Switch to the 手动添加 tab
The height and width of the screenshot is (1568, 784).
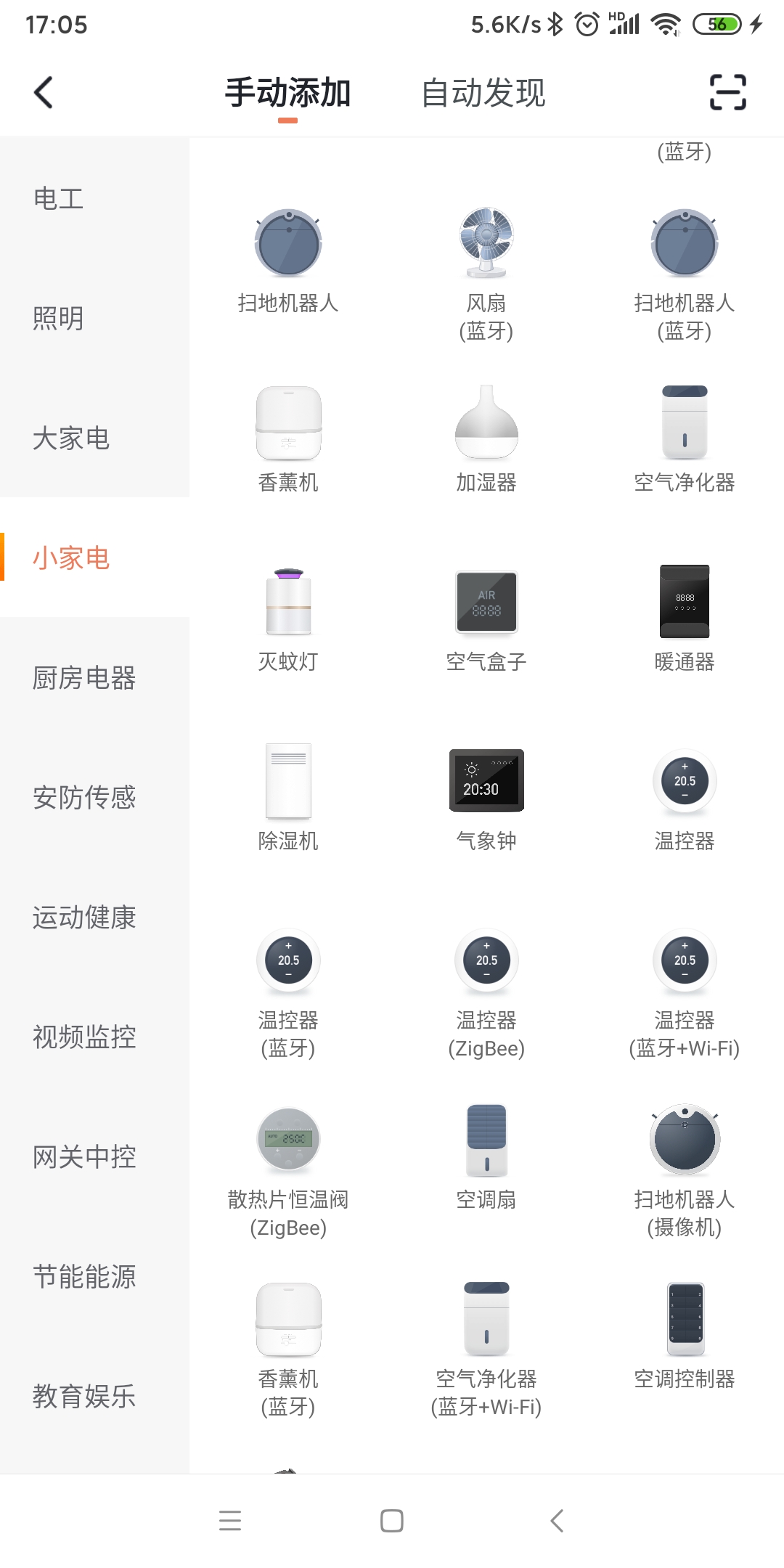tap(287, 93)
